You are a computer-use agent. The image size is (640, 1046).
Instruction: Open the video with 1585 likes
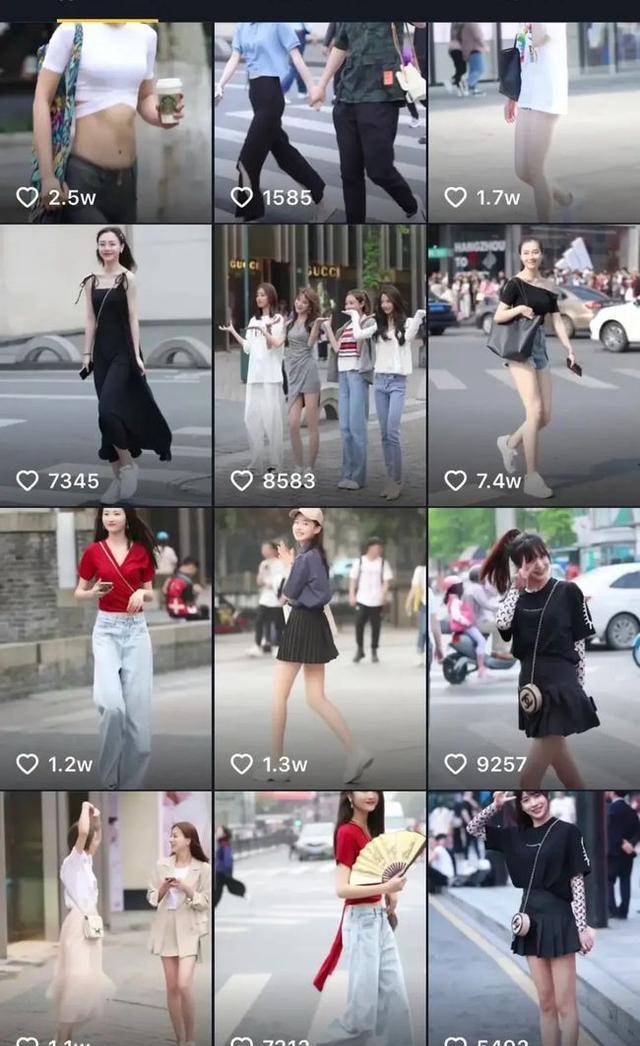(x=319, y=120)
